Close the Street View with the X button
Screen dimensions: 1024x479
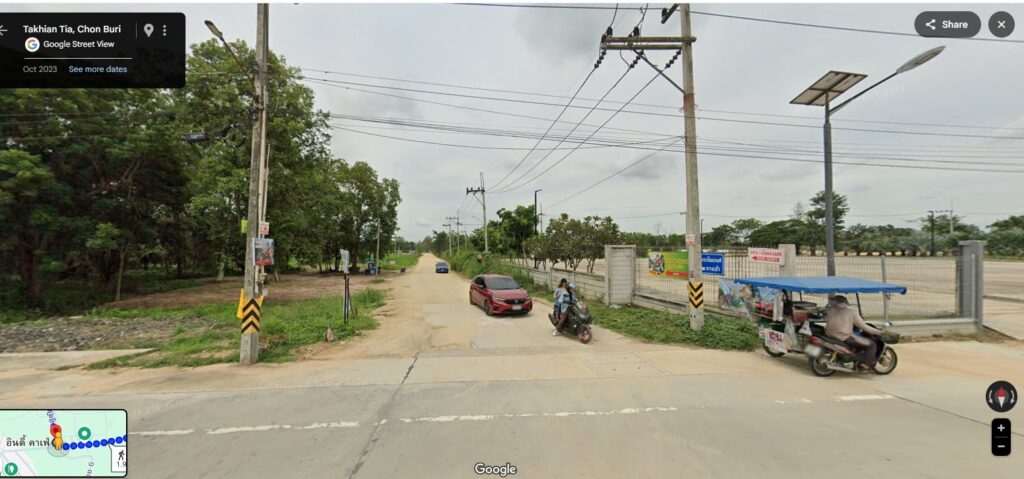[1001, 25]
